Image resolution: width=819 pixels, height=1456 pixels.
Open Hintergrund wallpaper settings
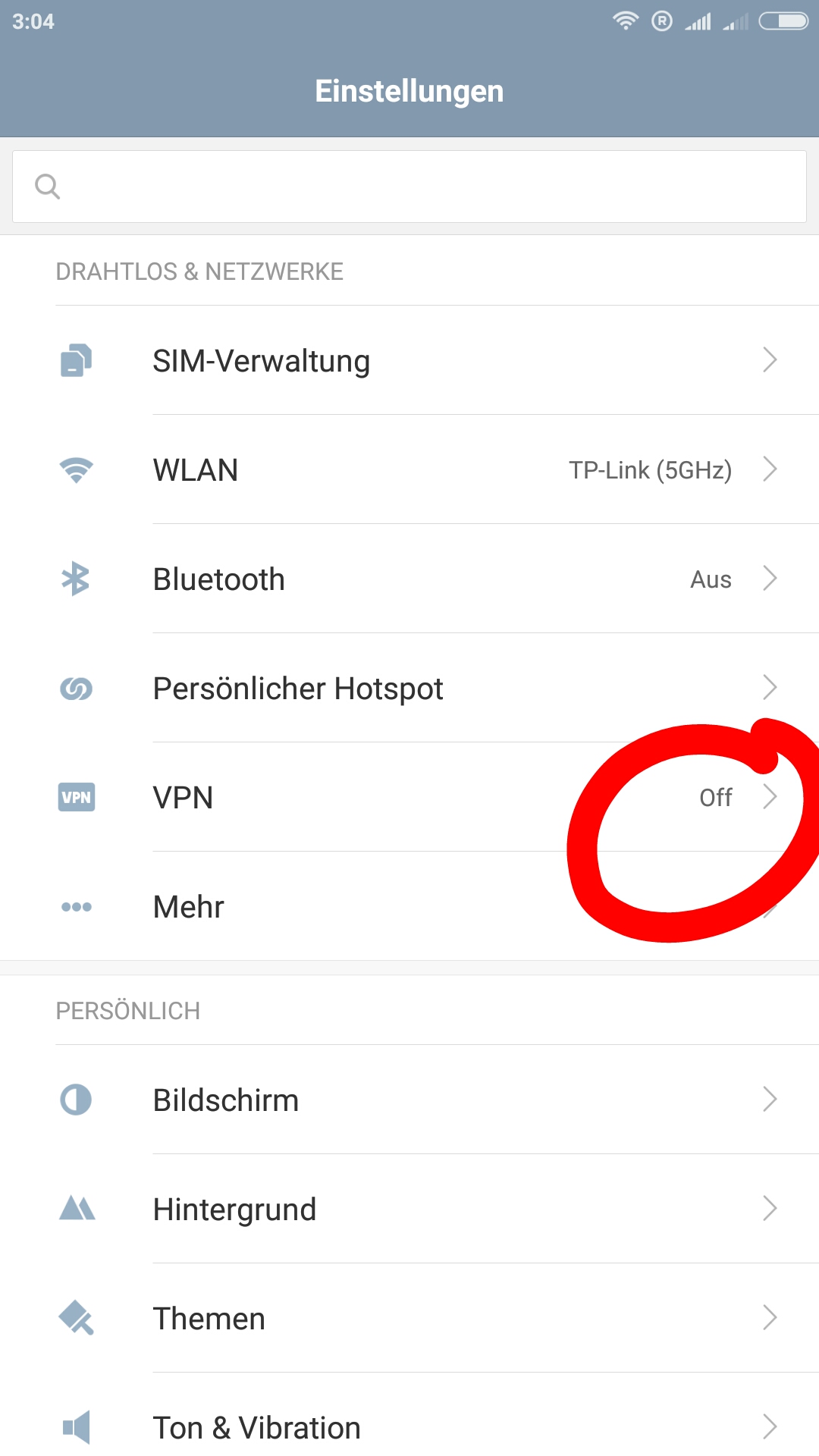click(409, 1209)
